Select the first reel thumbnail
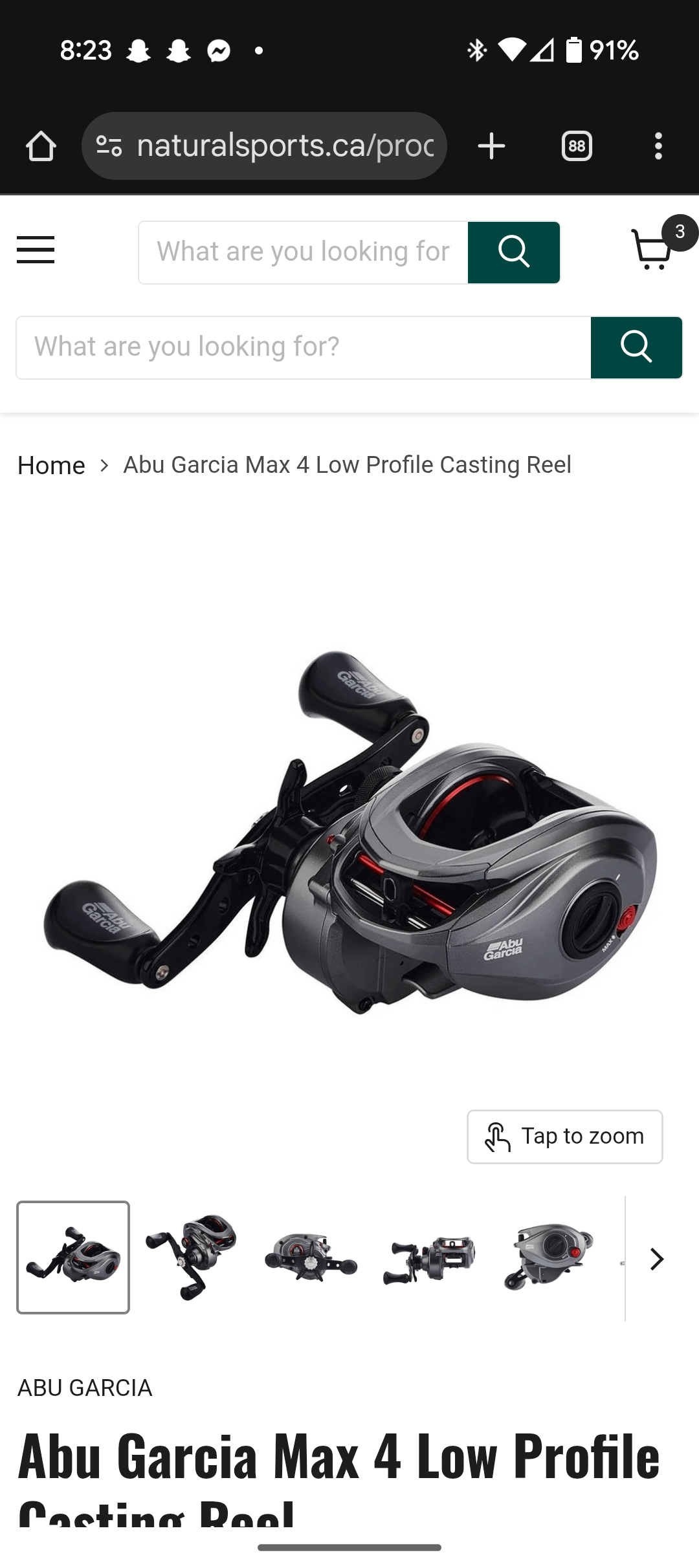This screenshot has width=699, height=1568. [73, 1258]
